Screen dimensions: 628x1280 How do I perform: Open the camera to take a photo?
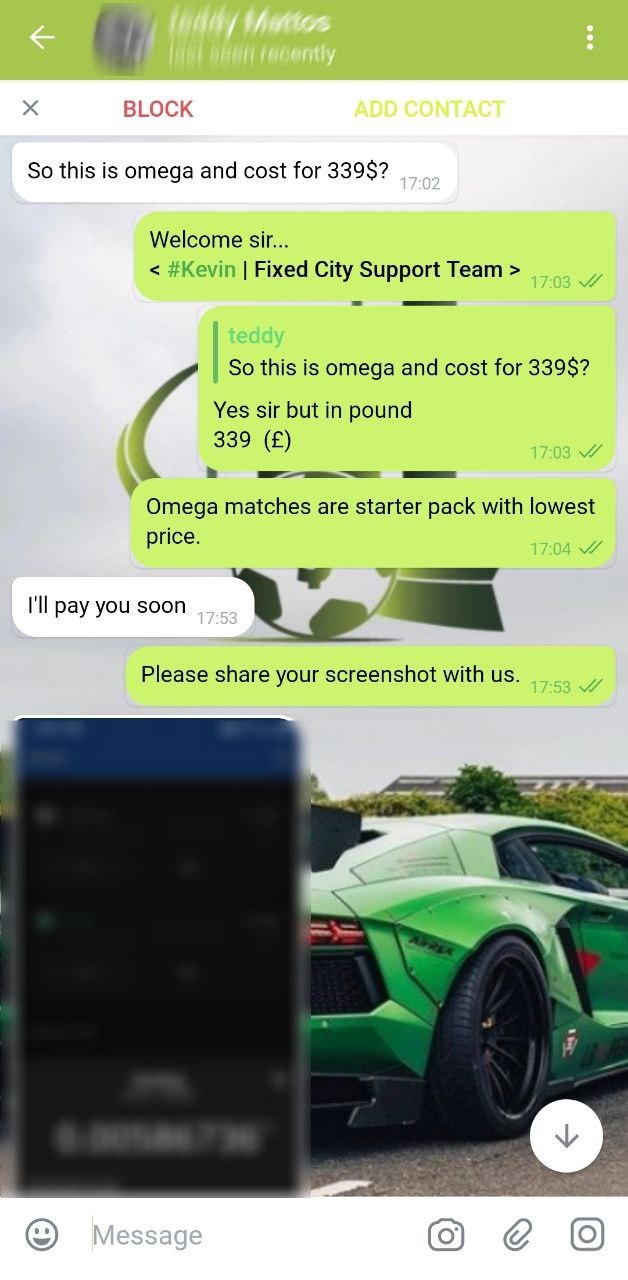click(x=445, y=1236)
